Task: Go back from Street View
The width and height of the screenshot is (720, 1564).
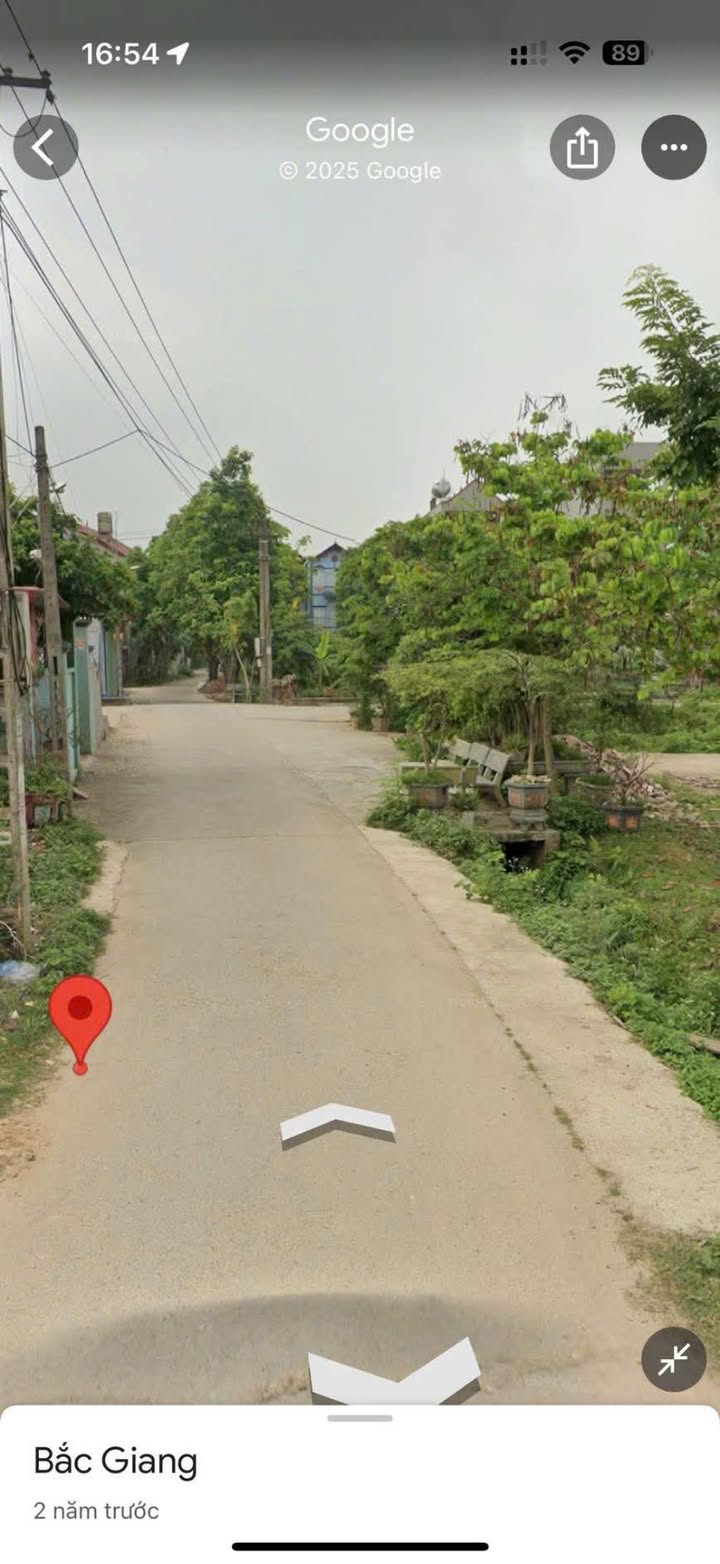Action: pos(45,148)
